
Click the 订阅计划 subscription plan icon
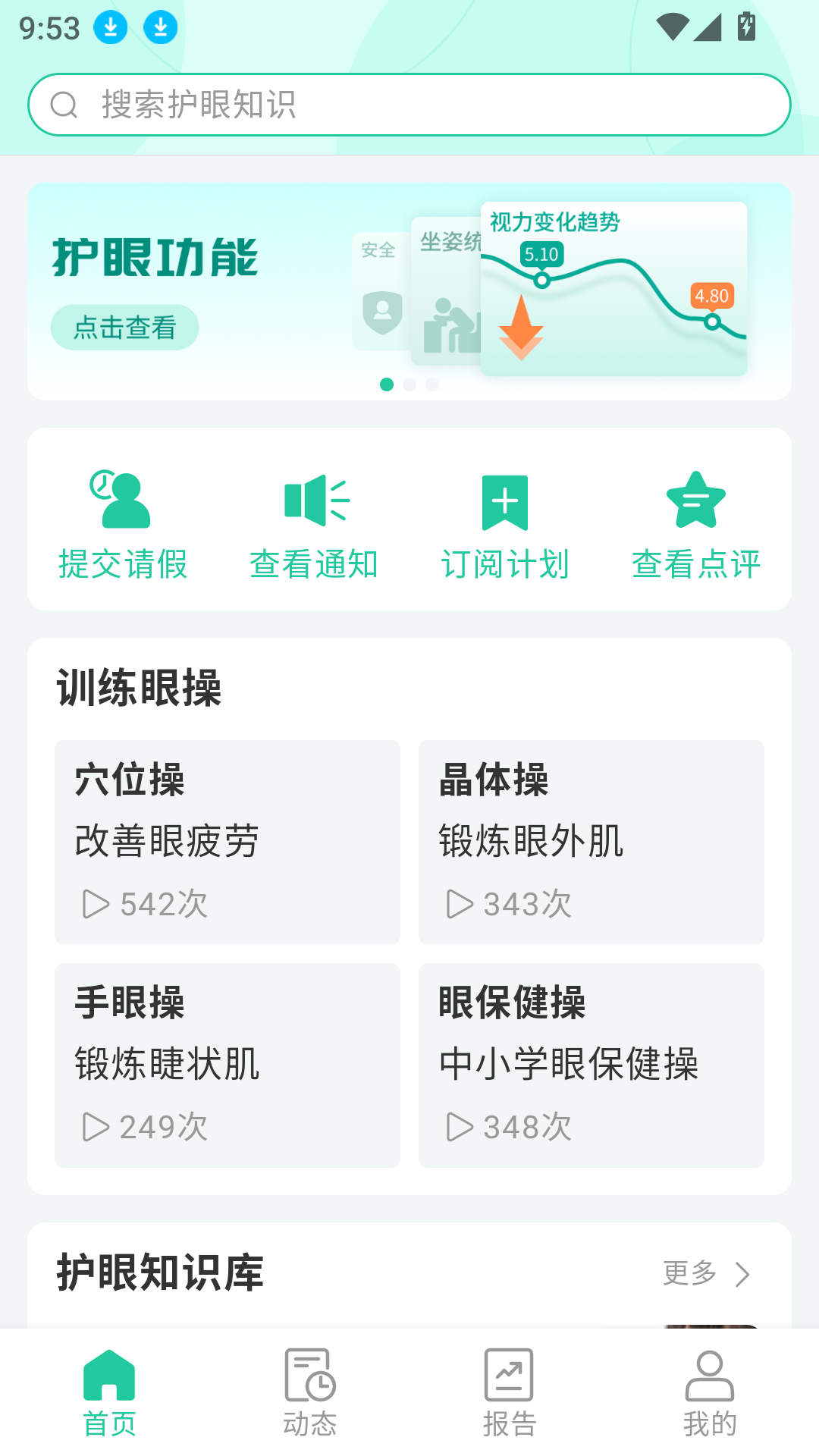pos(505,500)
